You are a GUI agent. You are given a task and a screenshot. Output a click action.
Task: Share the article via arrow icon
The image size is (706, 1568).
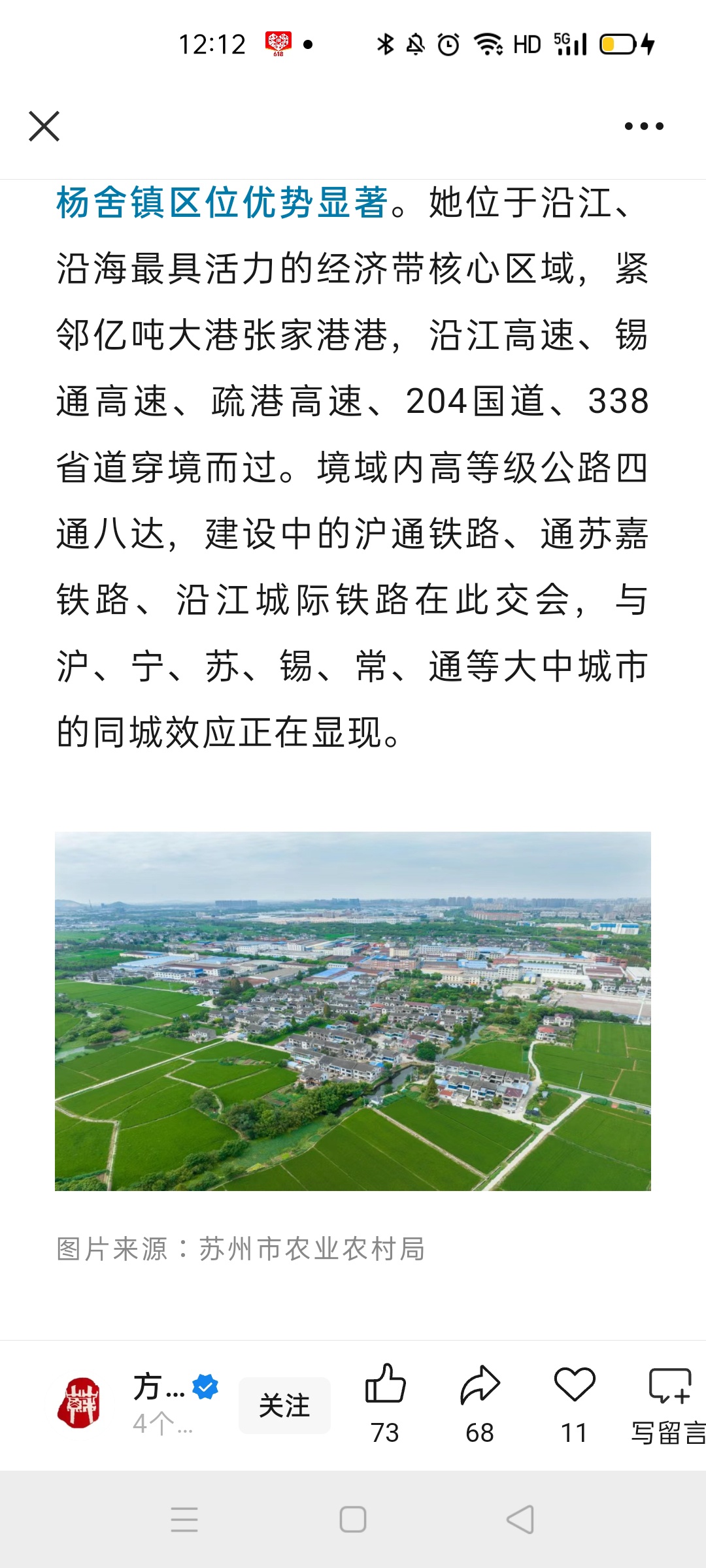pos(480,1404)
